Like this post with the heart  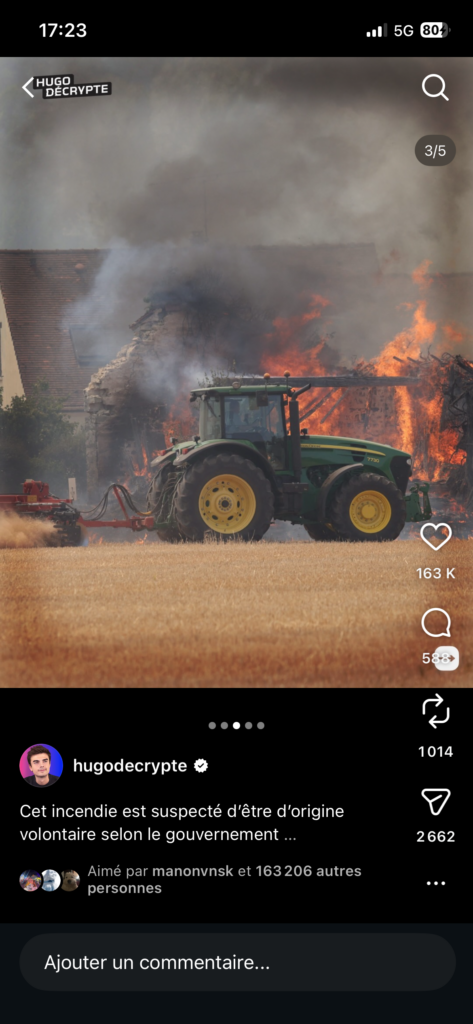436,537
